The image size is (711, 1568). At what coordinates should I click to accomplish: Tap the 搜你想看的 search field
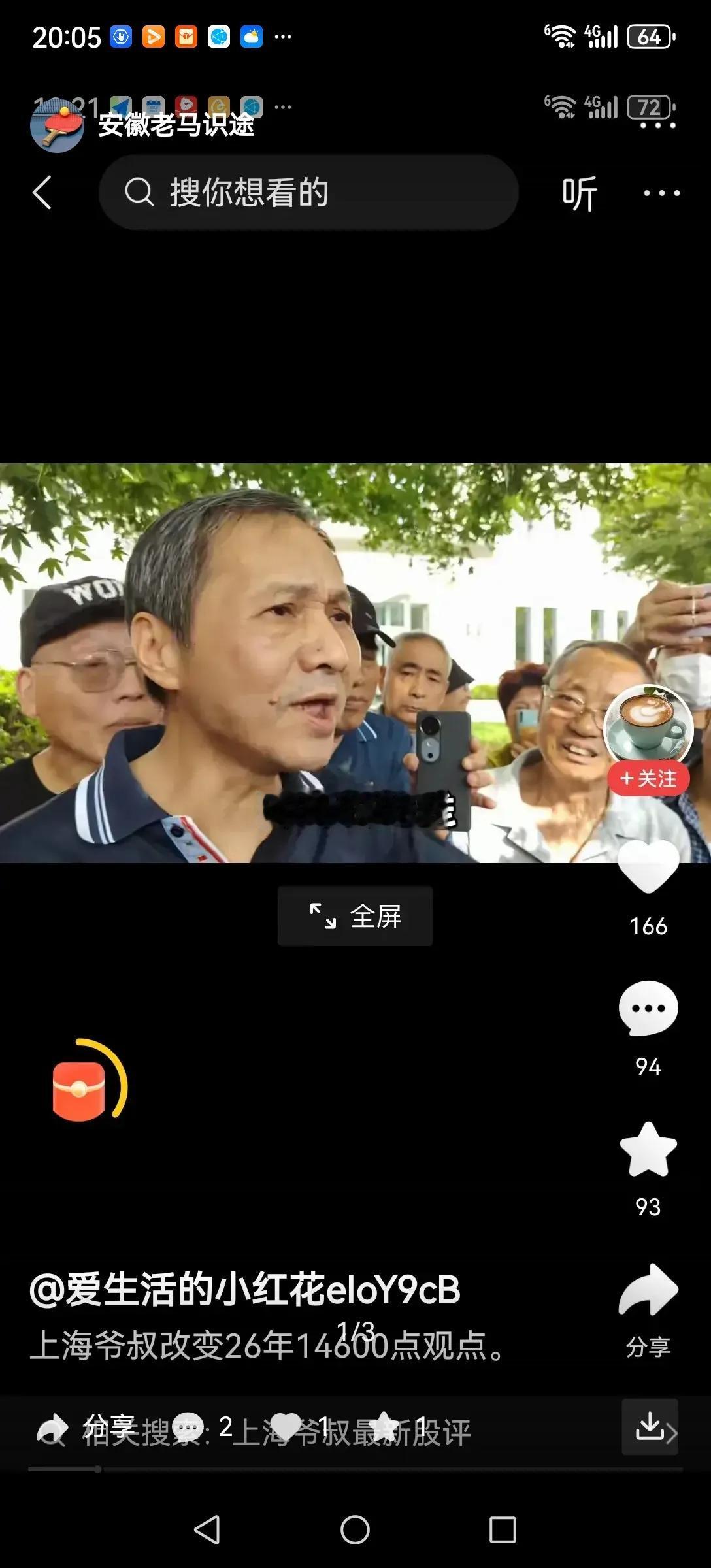[307, 193]
